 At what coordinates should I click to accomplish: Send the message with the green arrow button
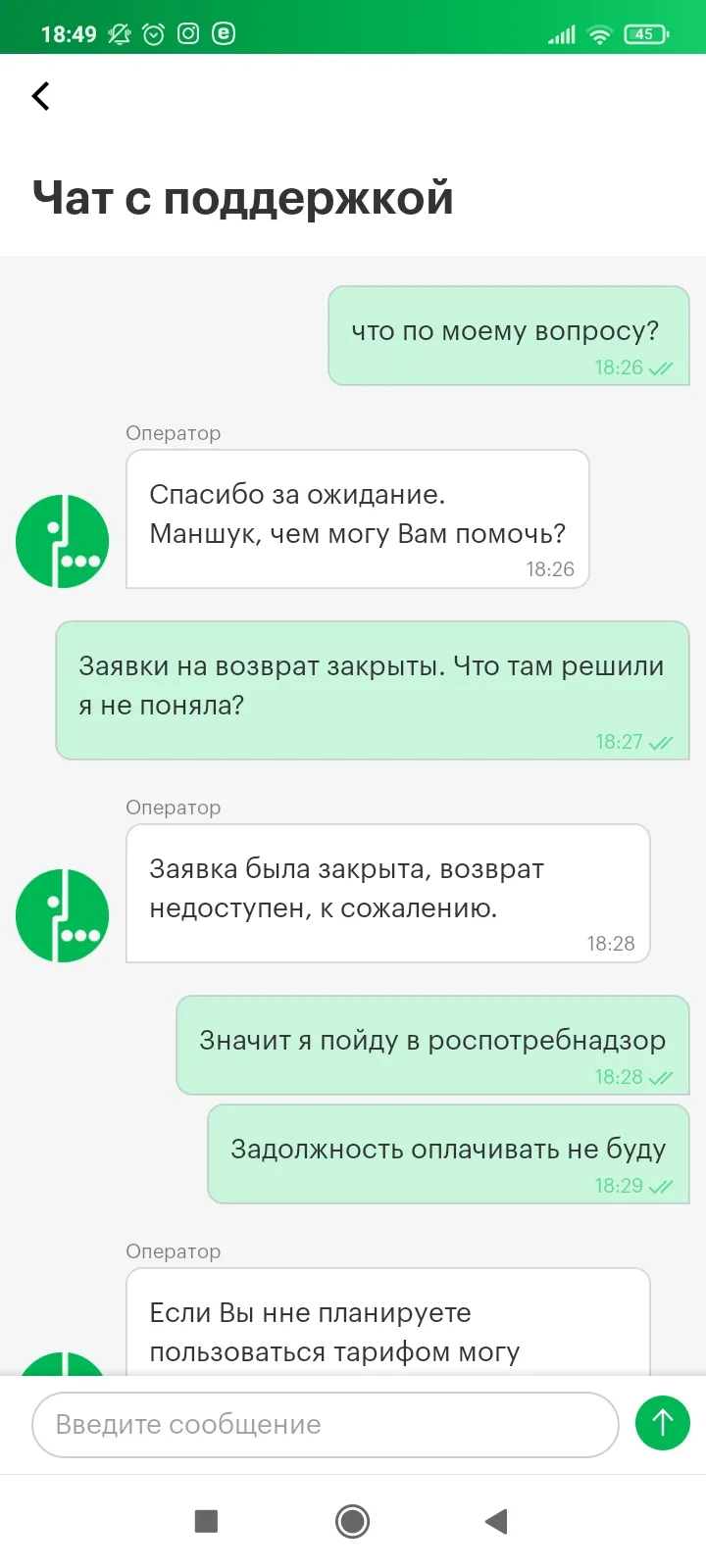663,1423
